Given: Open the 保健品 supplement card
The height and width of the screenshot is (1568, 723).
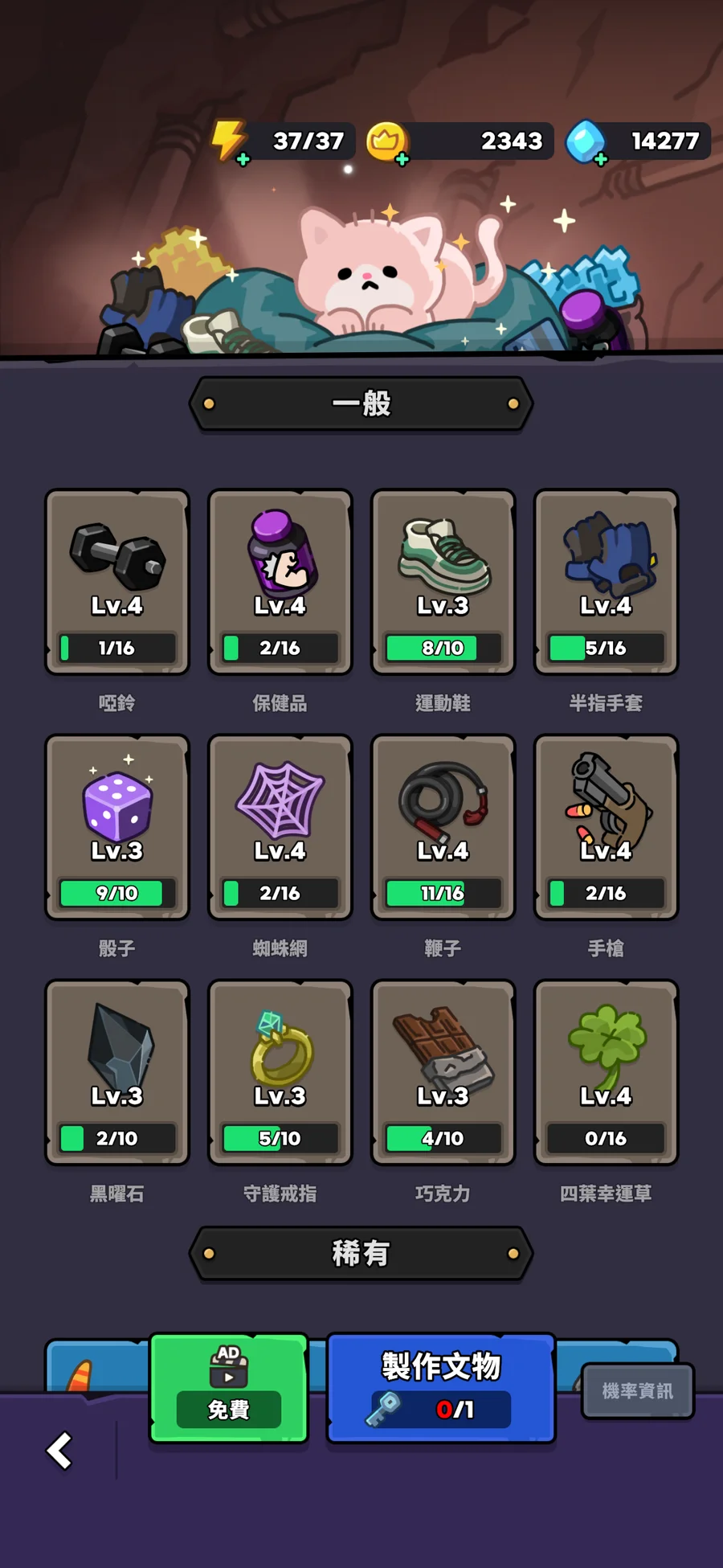Looking at the screenshot, I should pos(280,582).
